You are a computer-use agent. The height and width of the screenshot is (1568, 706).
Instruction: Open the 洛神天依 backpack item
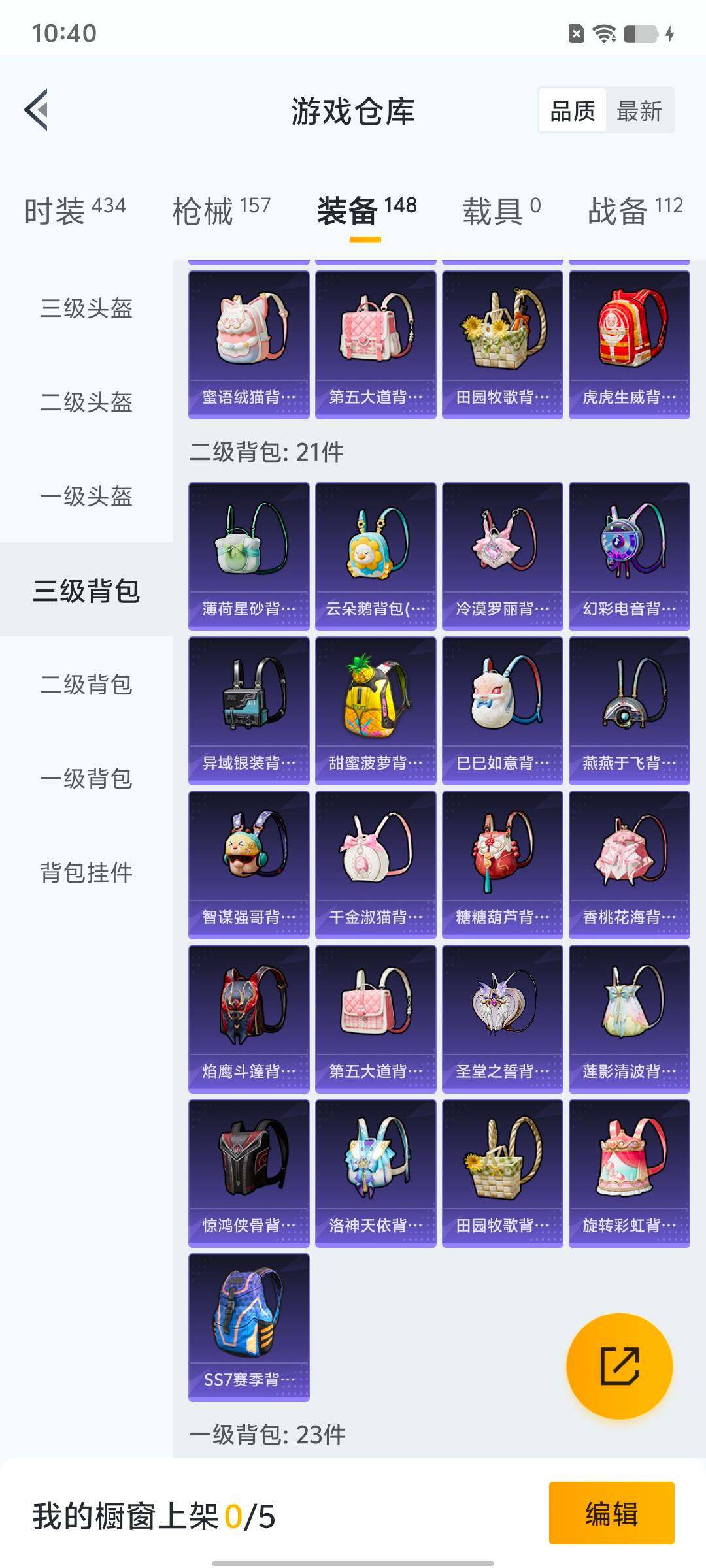(x=375, y=1173)
